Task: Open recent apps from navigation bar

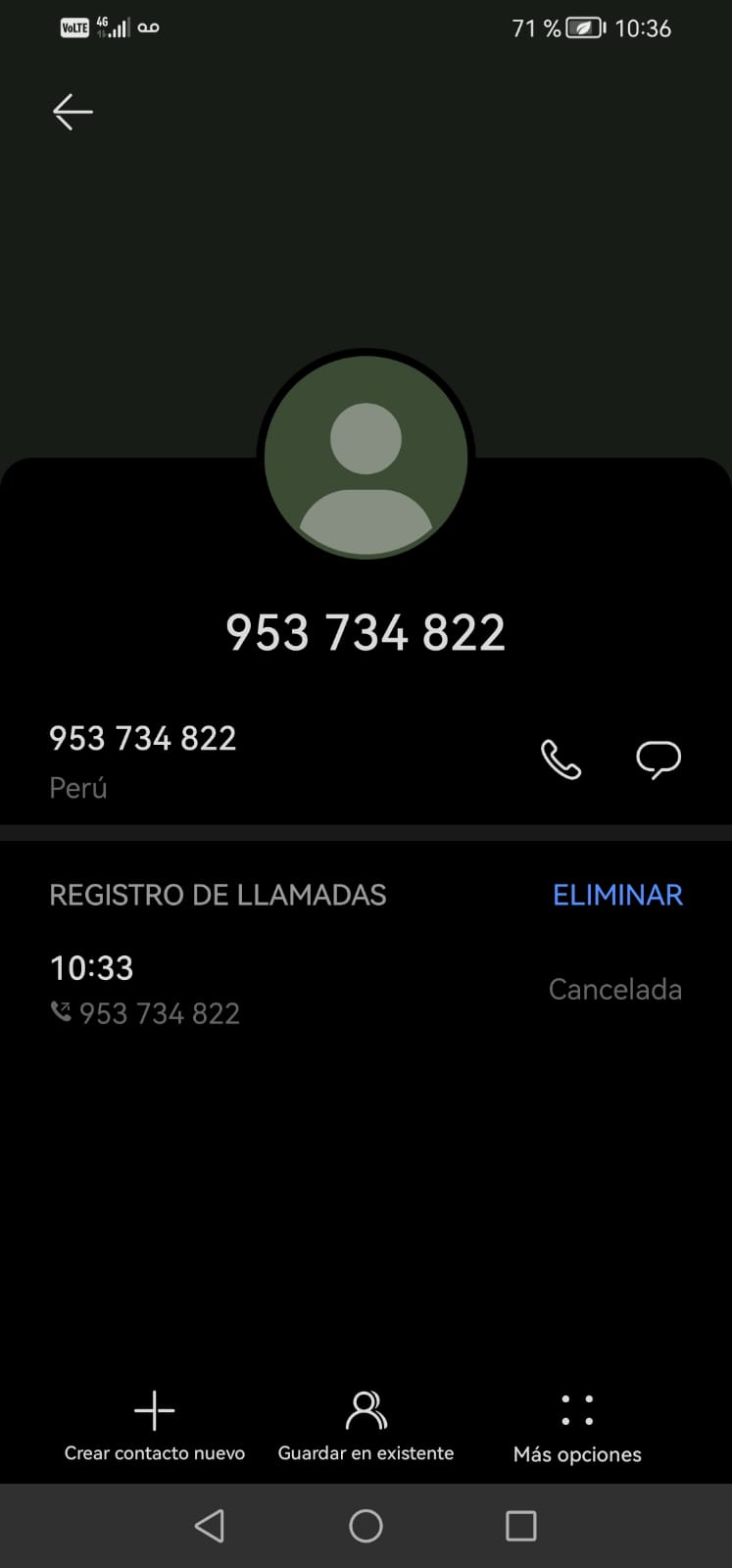Action: point(520,1526)
